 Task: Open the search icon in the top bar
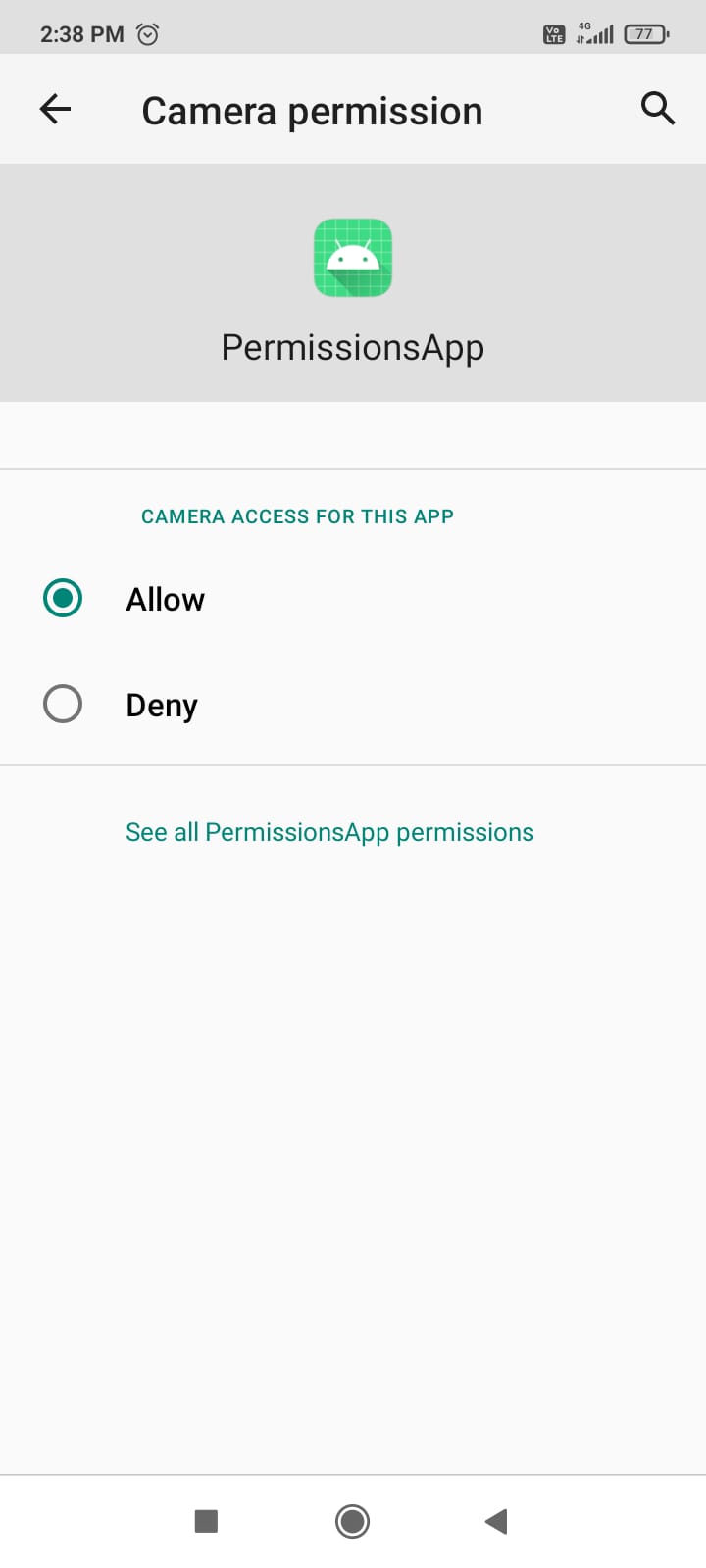(x=658, y=109)
